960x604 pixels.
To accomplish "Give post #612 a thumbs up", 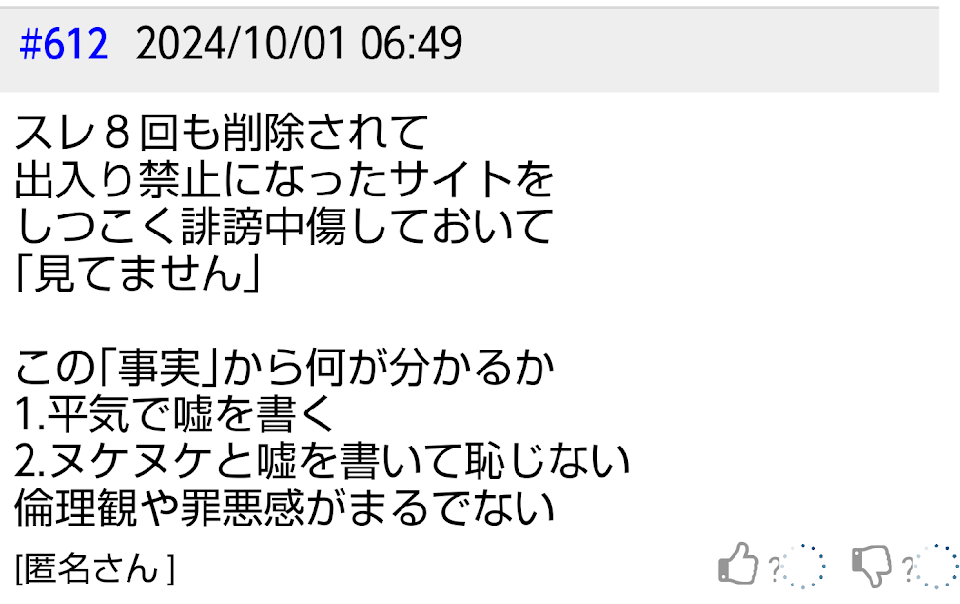I will pyautogui.click(x=739, y=565).
